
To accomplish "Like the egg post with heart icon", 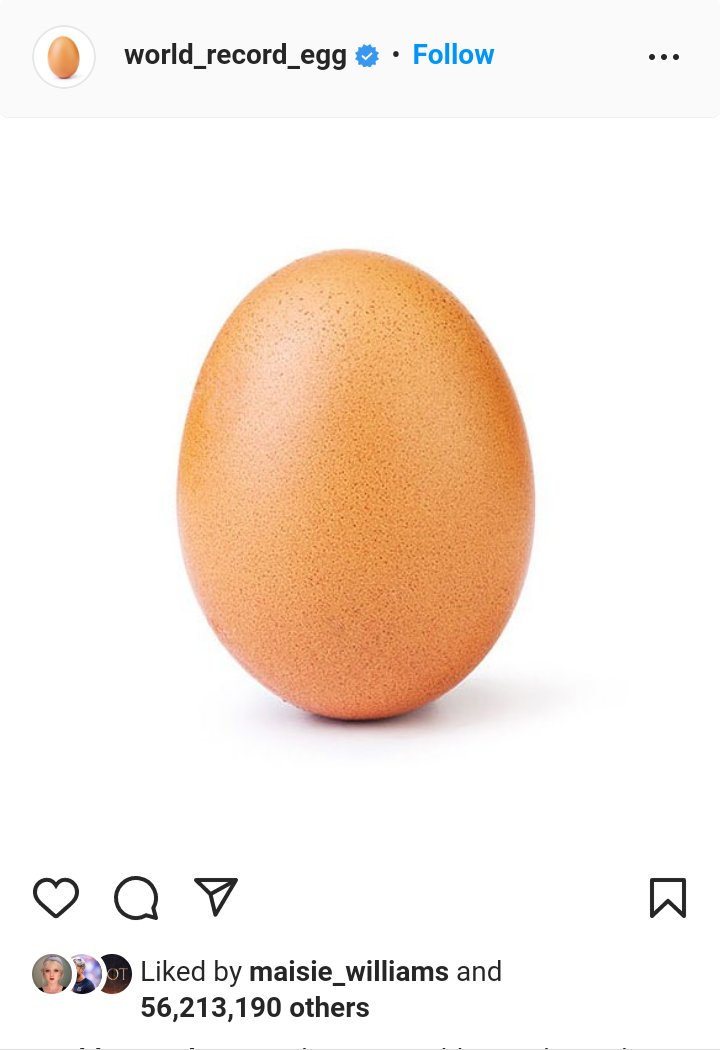I will pos(56,897).
